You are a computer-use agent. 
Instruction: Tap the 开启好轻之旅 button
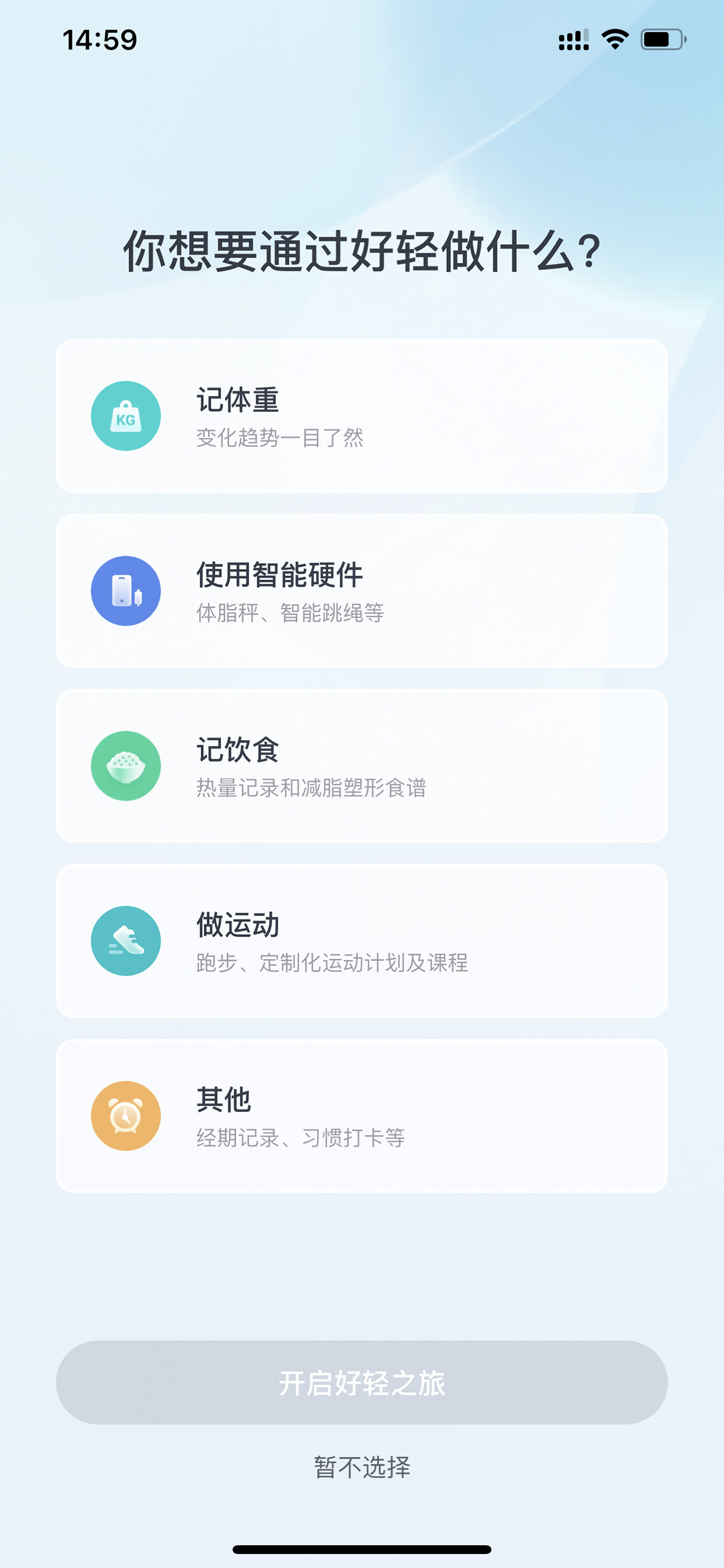click(x=362, y=1382)
